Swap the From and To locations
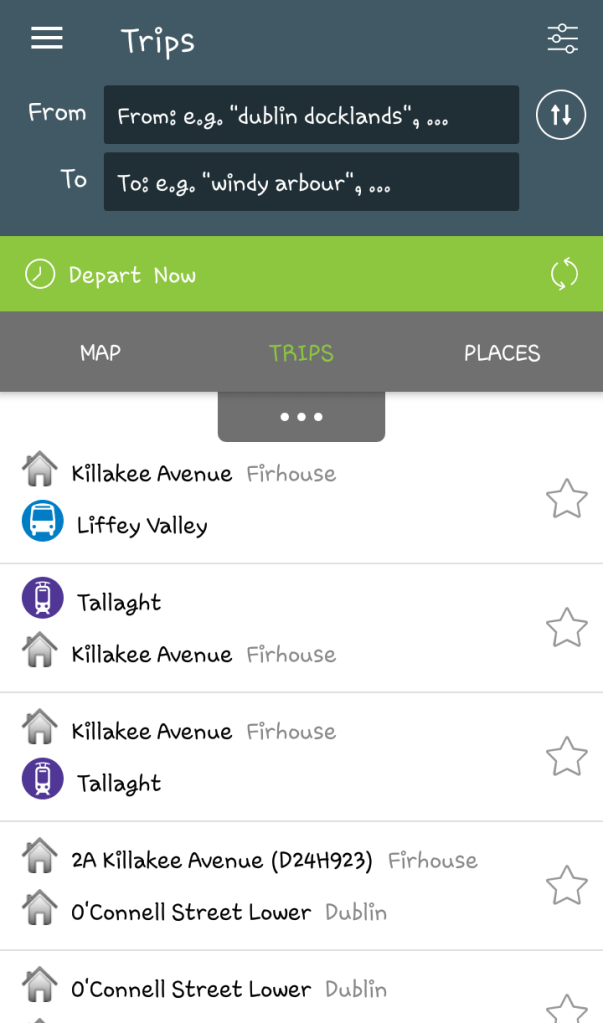603x1023 pixels. (561, 115)
